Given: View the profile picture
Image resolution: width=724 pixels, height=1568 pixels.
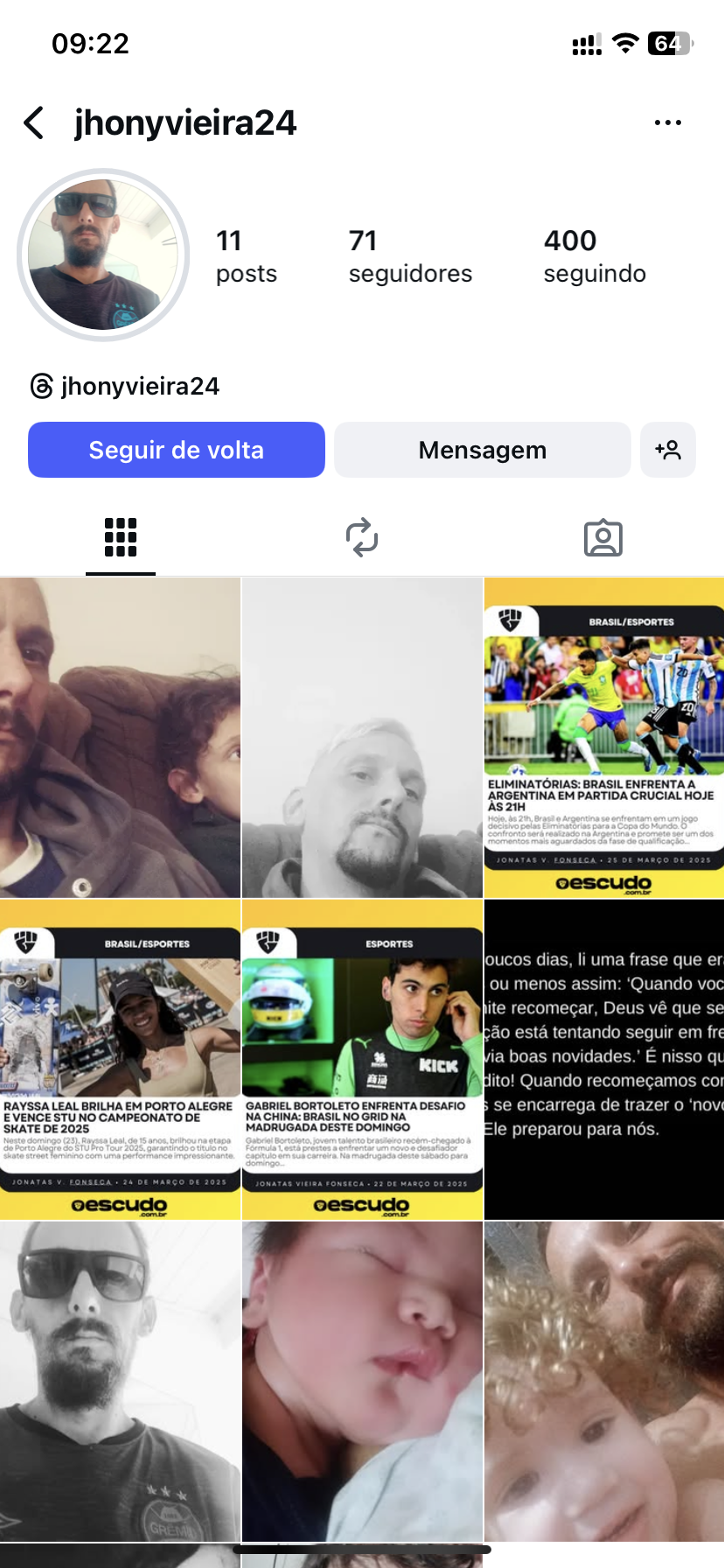Looking at the screenshot, I should tap(103, 255).
